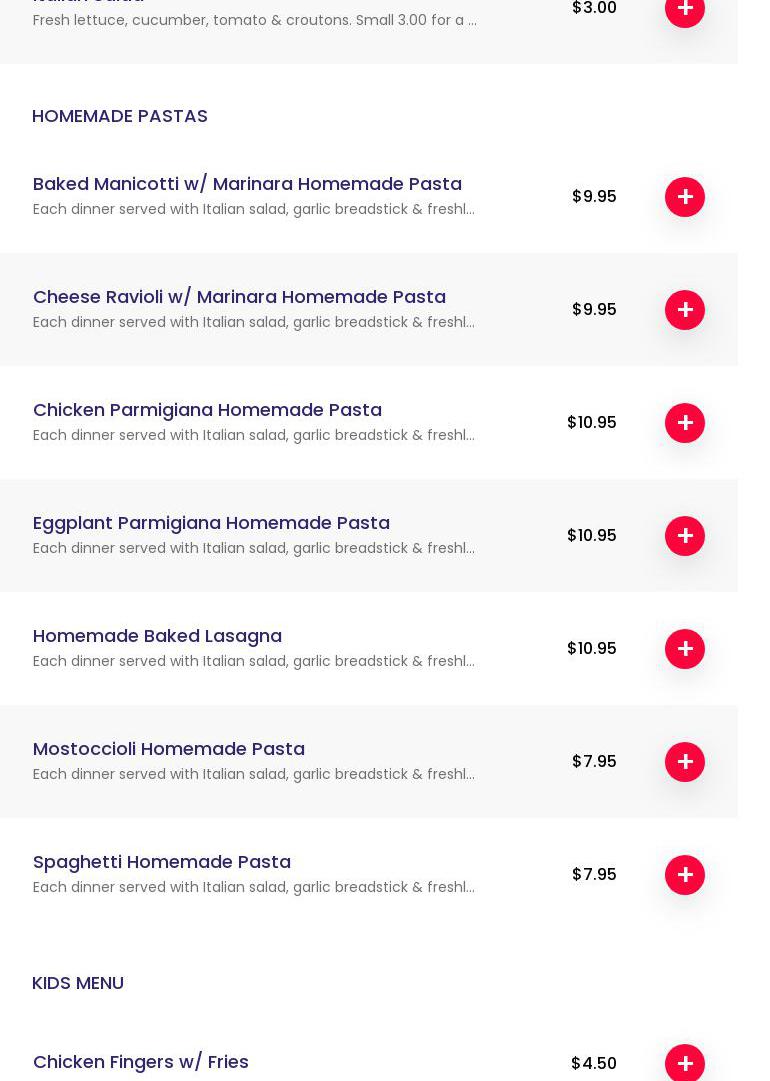Open Chicken Parmigiana Homemade Pasta details
The width and height of the screenshot is (770, 1081).
tap(207, 410)
